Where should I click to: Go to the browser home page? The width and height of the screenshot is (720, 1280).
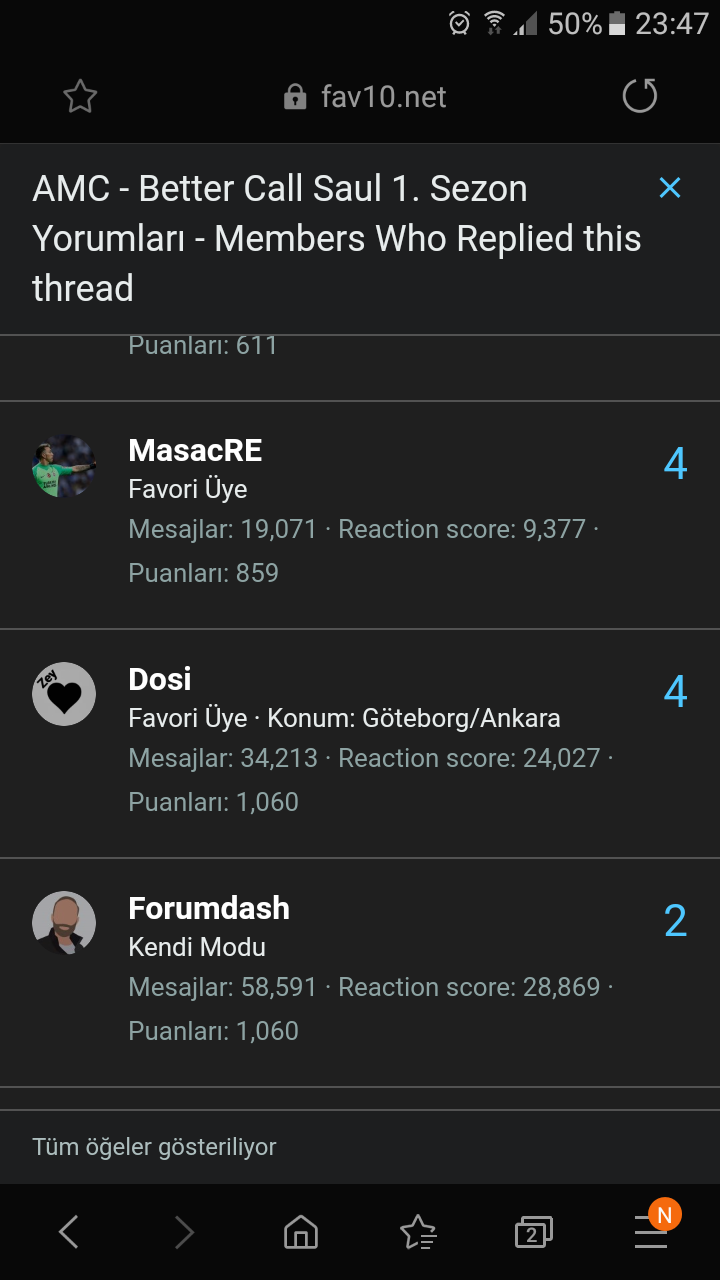(300, 1232)
